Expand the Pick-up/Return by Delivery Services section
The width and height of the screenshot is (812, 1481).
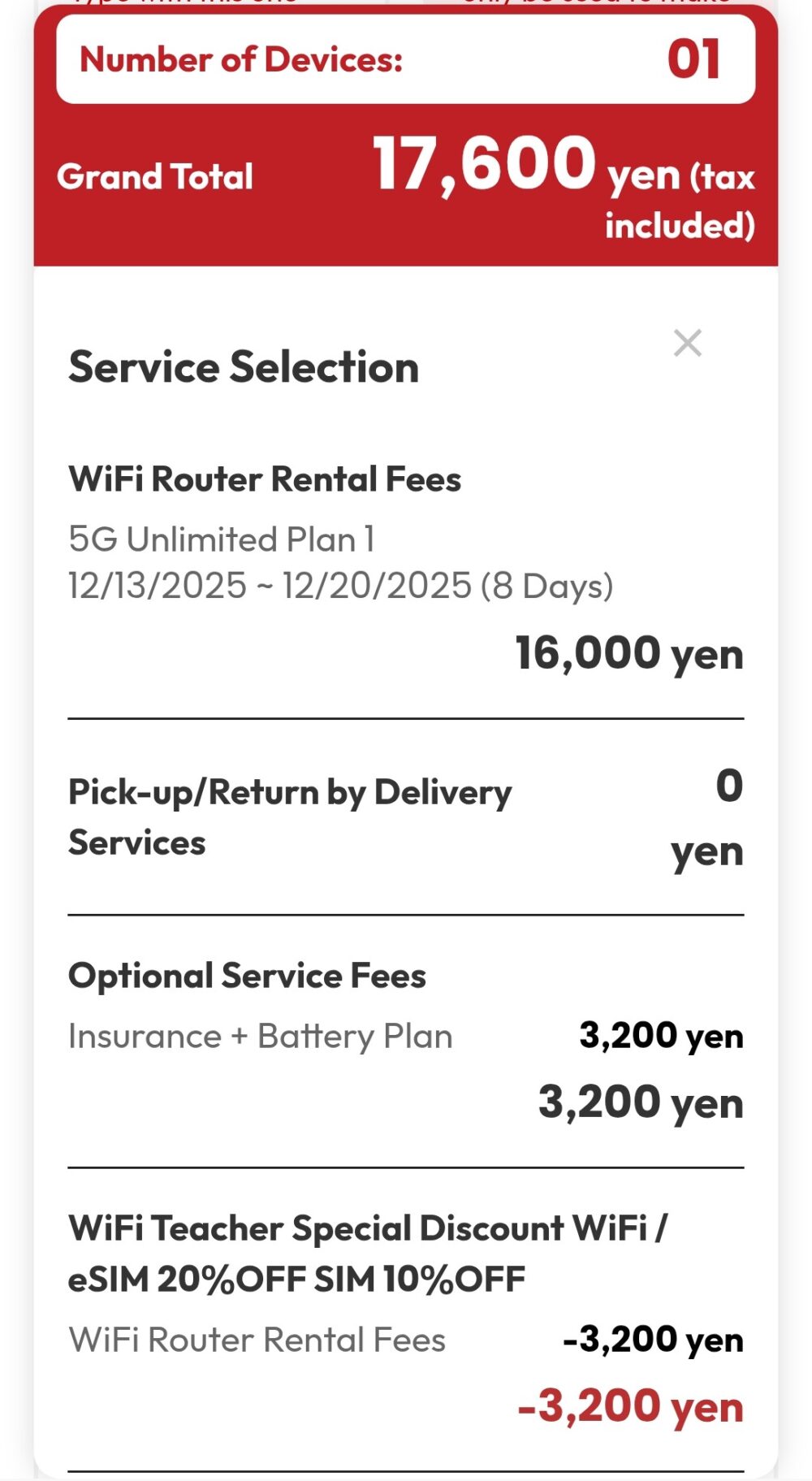pos(289,816)
